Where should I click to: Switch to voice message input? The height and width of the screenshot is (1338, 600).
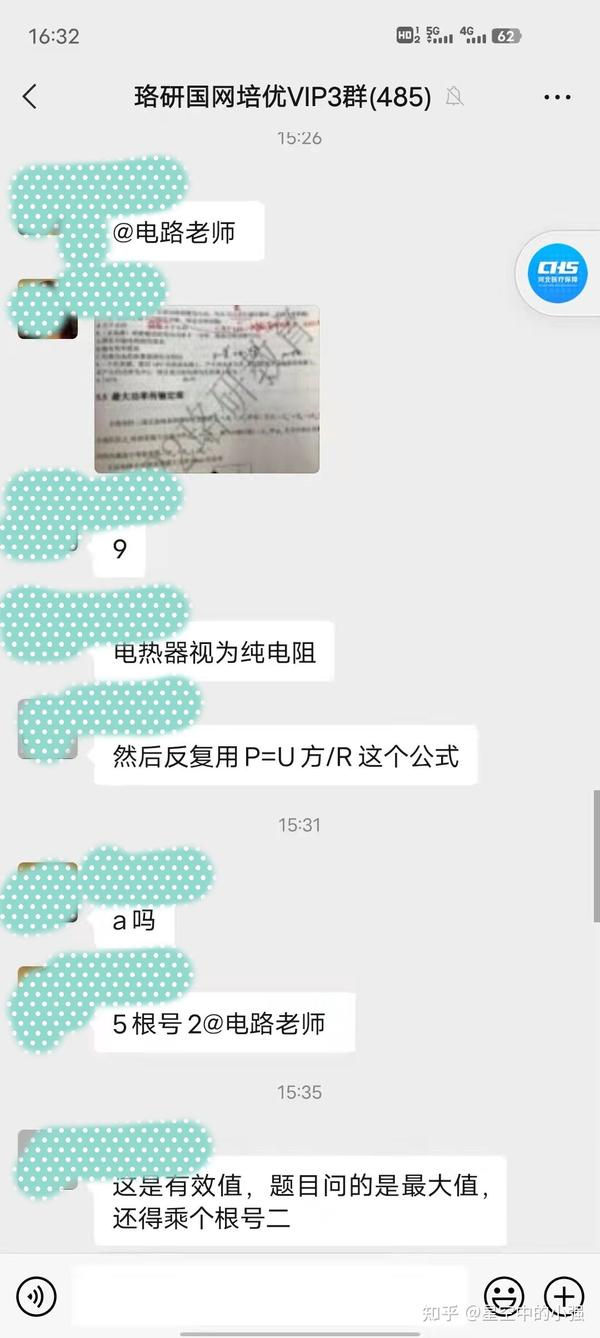click(36, 1297)
